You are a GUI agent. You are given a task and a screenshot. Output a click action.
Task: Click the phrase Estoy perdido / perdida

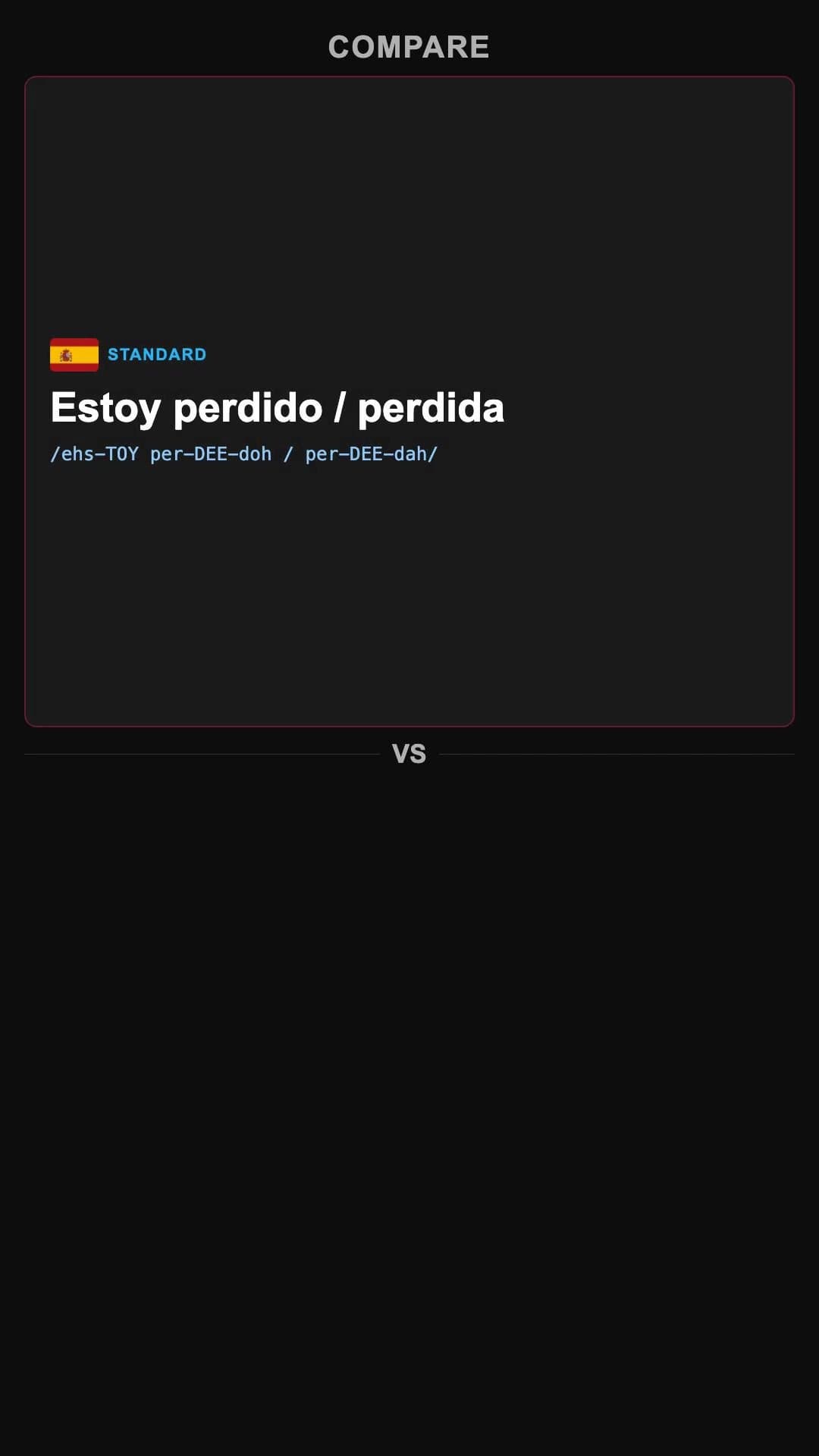278,406
